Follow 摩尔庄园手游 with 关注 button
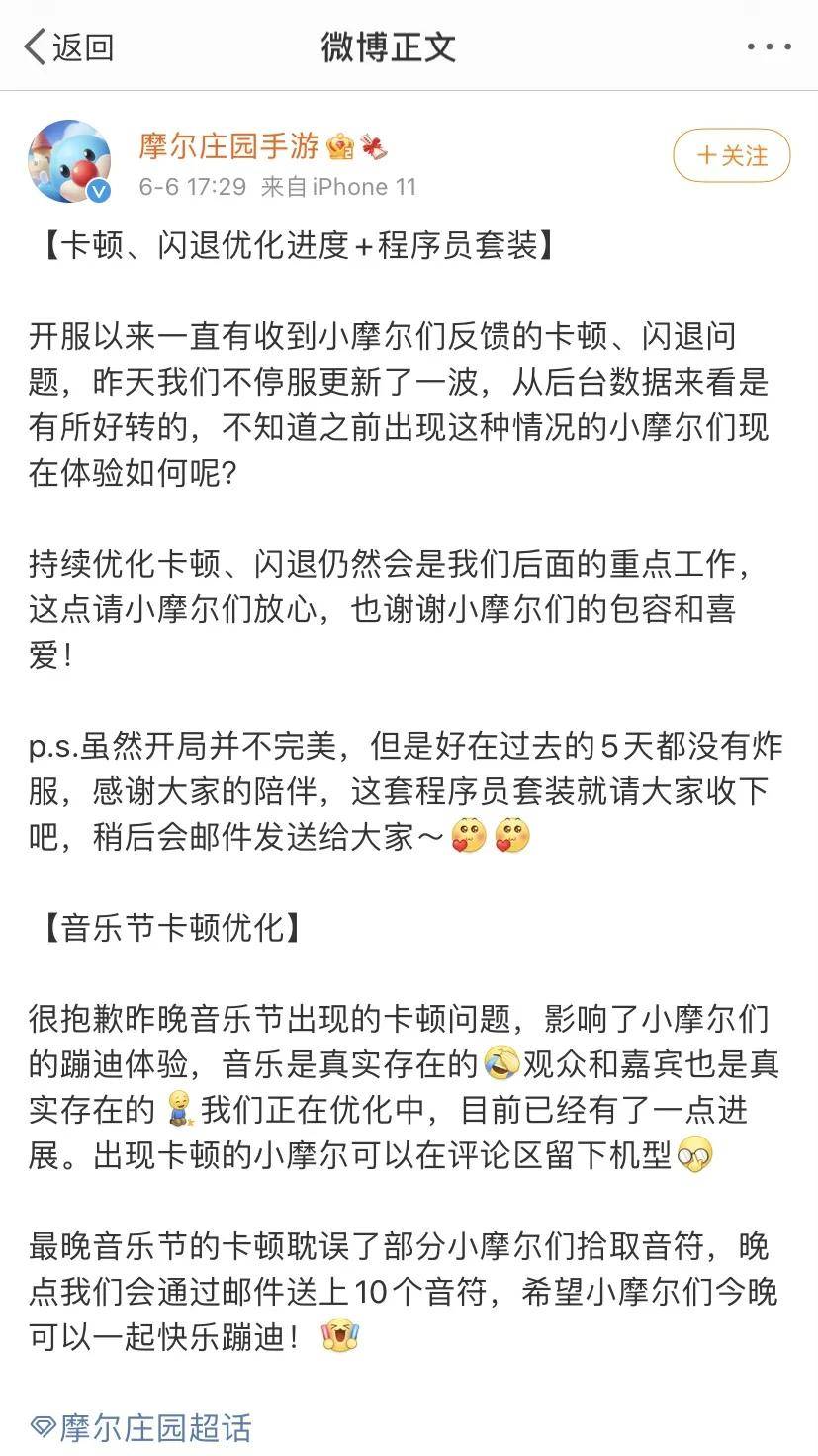The height and width of the screenshot is (1456, 818). click(731, 156)
